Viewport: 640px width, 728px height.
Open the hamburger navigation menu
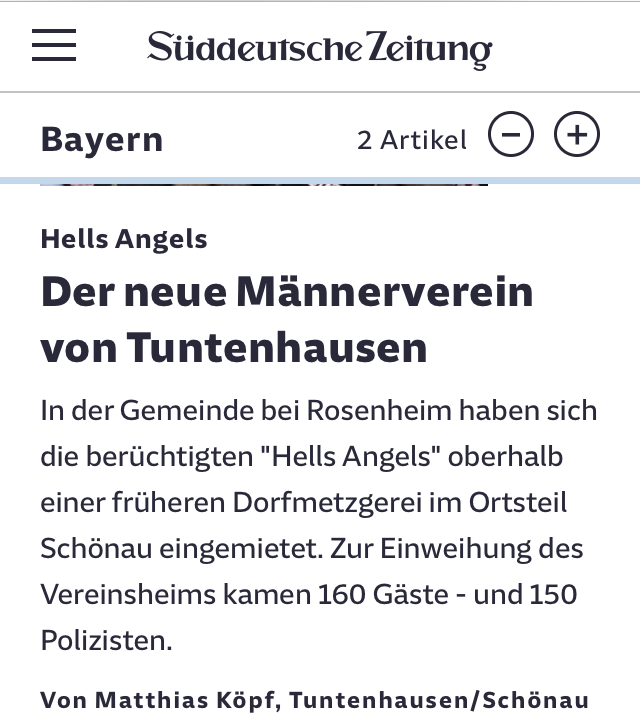coord(54,46)
